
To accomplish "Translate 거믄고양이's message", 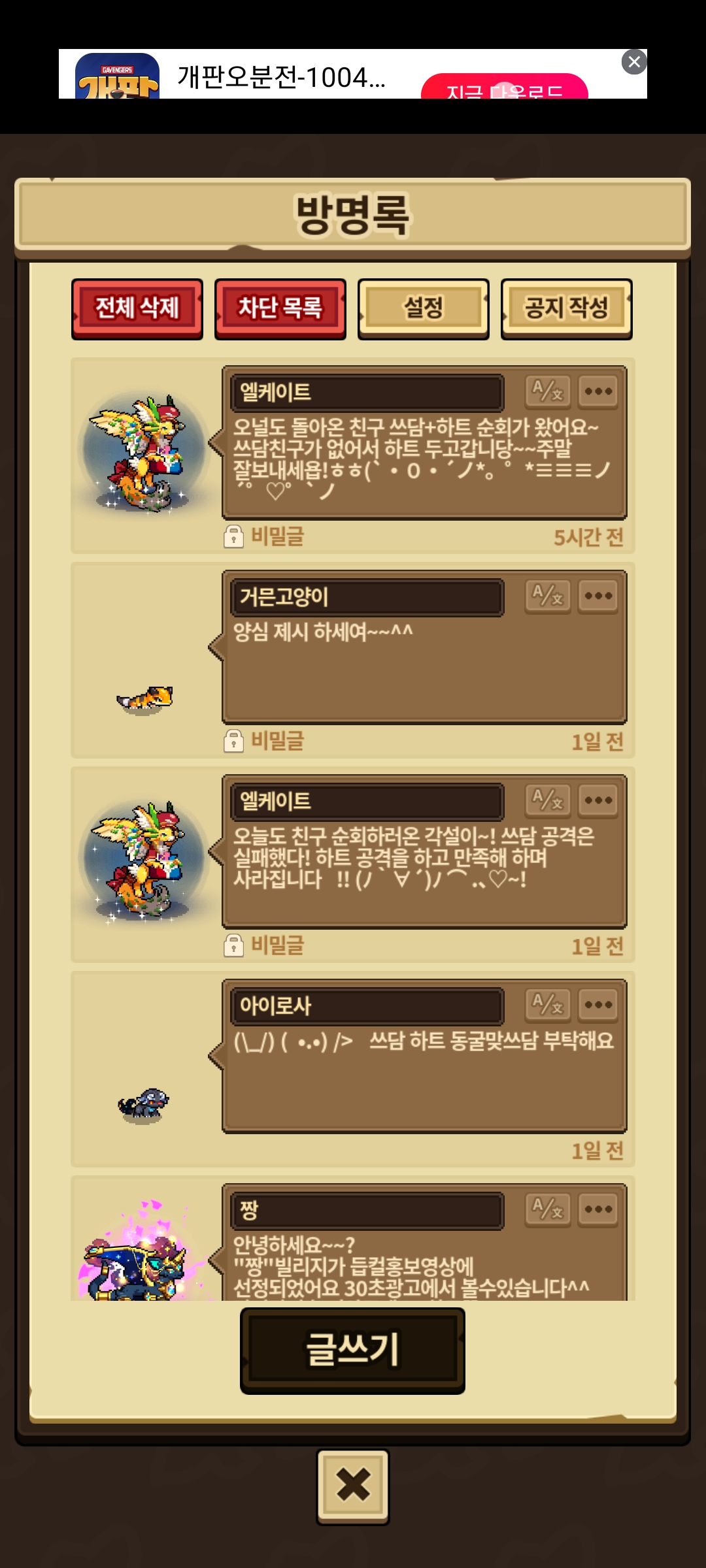I will click(x=548, y=596).
